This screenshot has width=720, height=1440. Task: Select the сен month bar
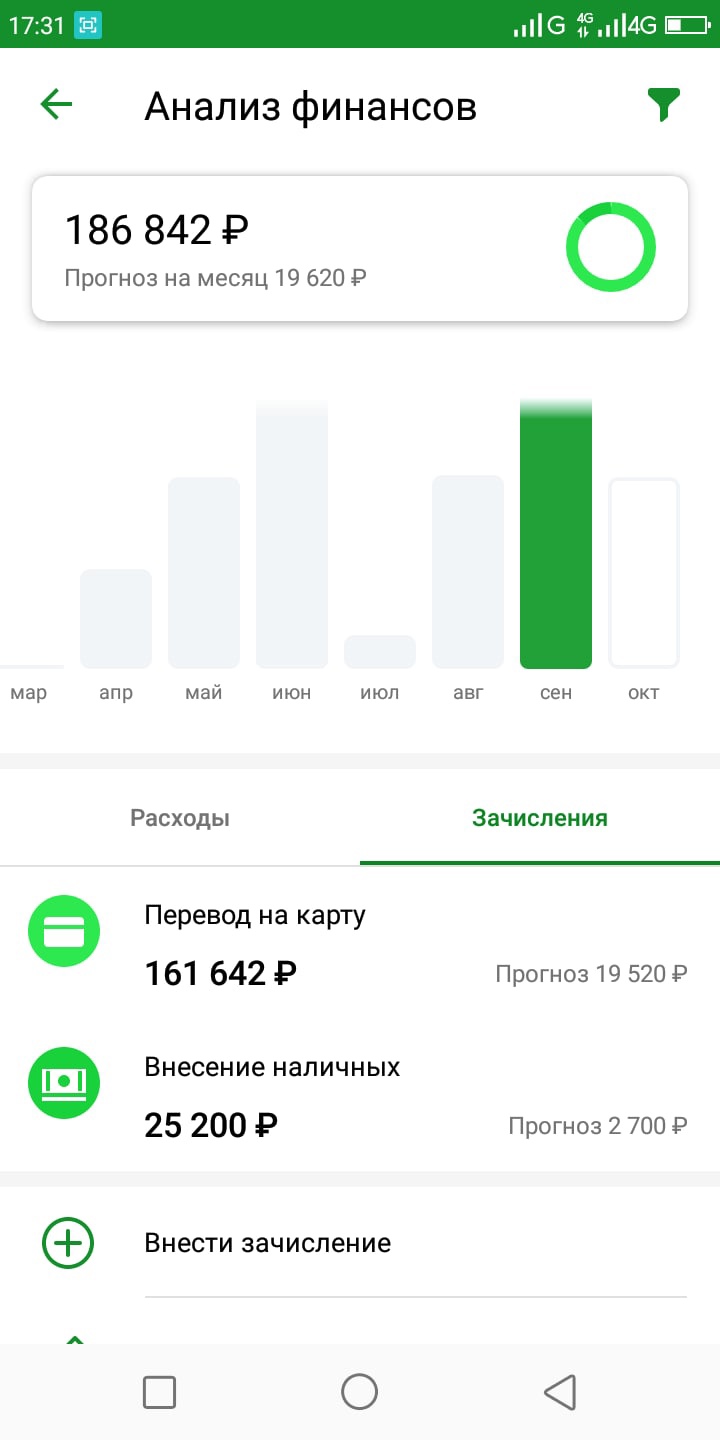pos(556,534)
